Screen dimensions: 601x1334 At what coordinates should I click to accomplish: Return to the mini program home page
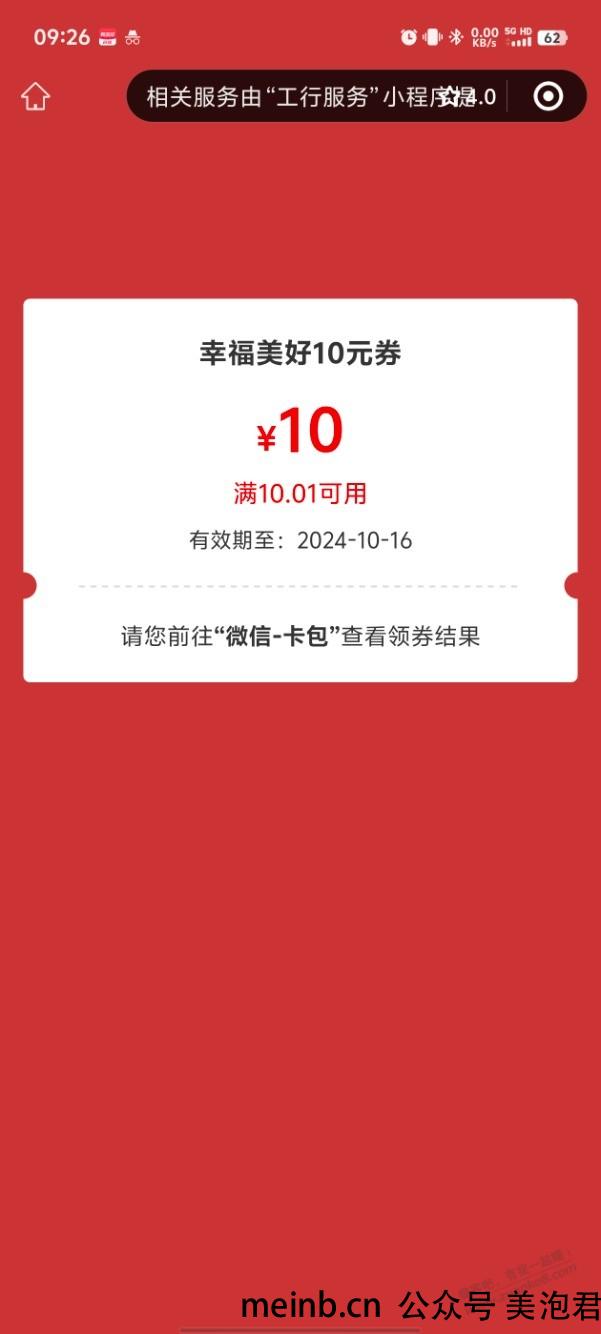(x=35, y=96)
